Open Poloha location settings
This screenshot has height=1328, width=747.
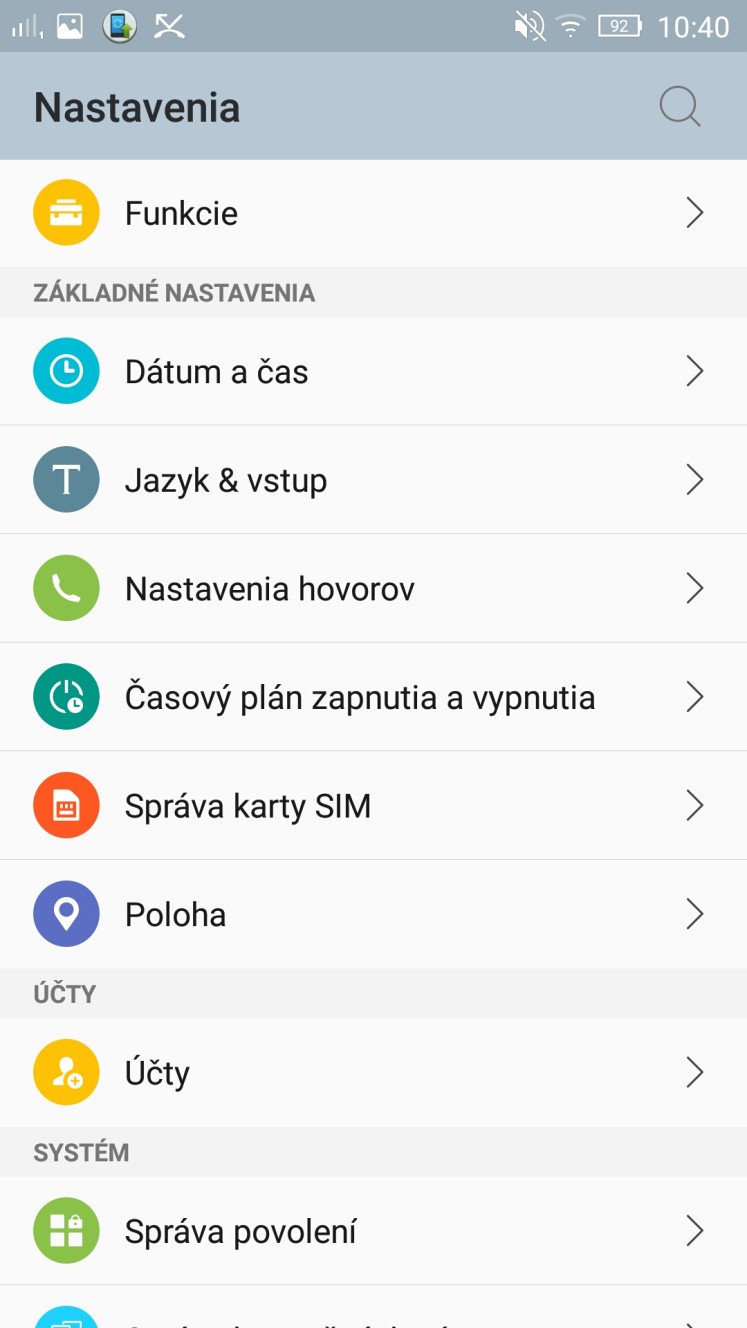(x=373, y=914)
